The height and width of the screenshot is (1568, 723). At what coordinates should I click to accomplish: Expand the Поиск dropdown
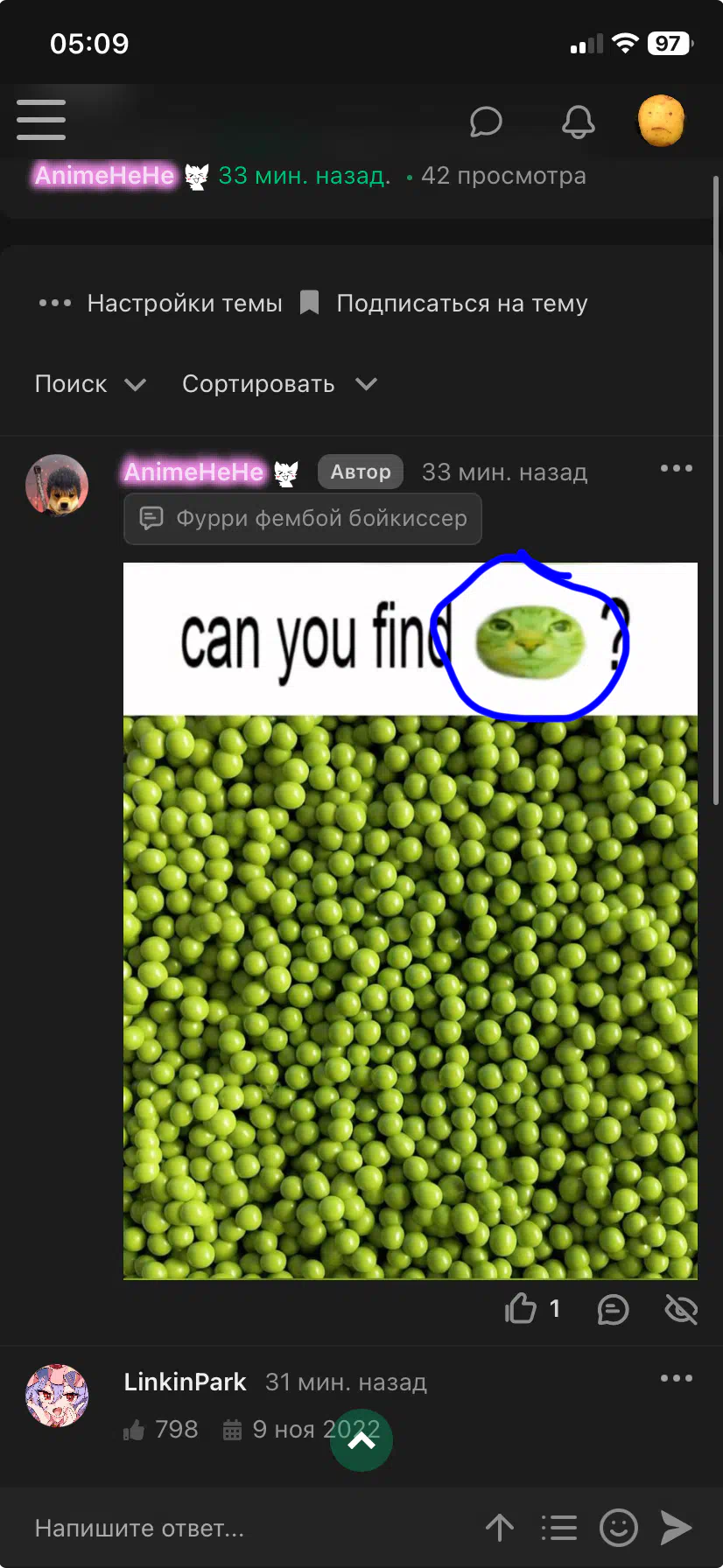tap(90, 384)
